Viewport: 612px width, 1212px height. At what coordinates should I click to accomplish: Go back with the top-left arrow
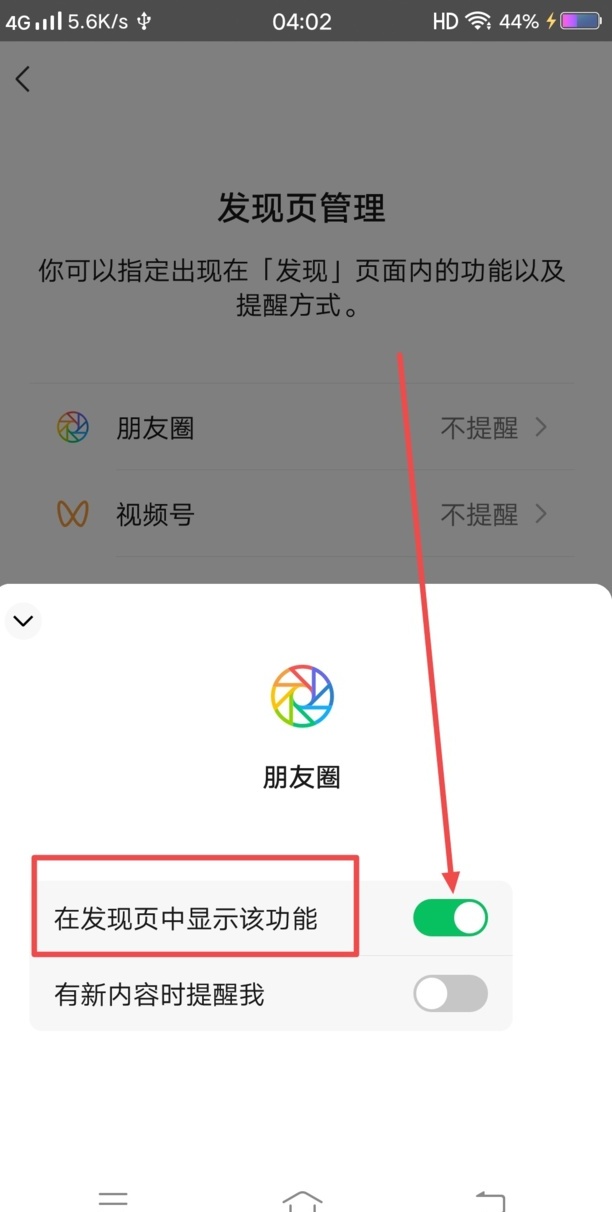click(24, 79)
